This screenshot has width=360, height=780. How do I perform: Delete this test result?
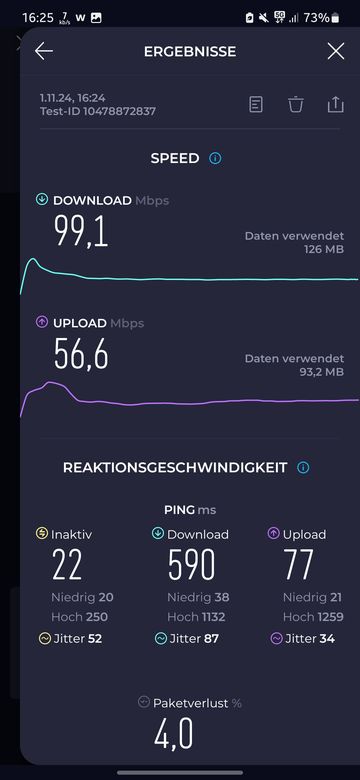coord(296,104)
